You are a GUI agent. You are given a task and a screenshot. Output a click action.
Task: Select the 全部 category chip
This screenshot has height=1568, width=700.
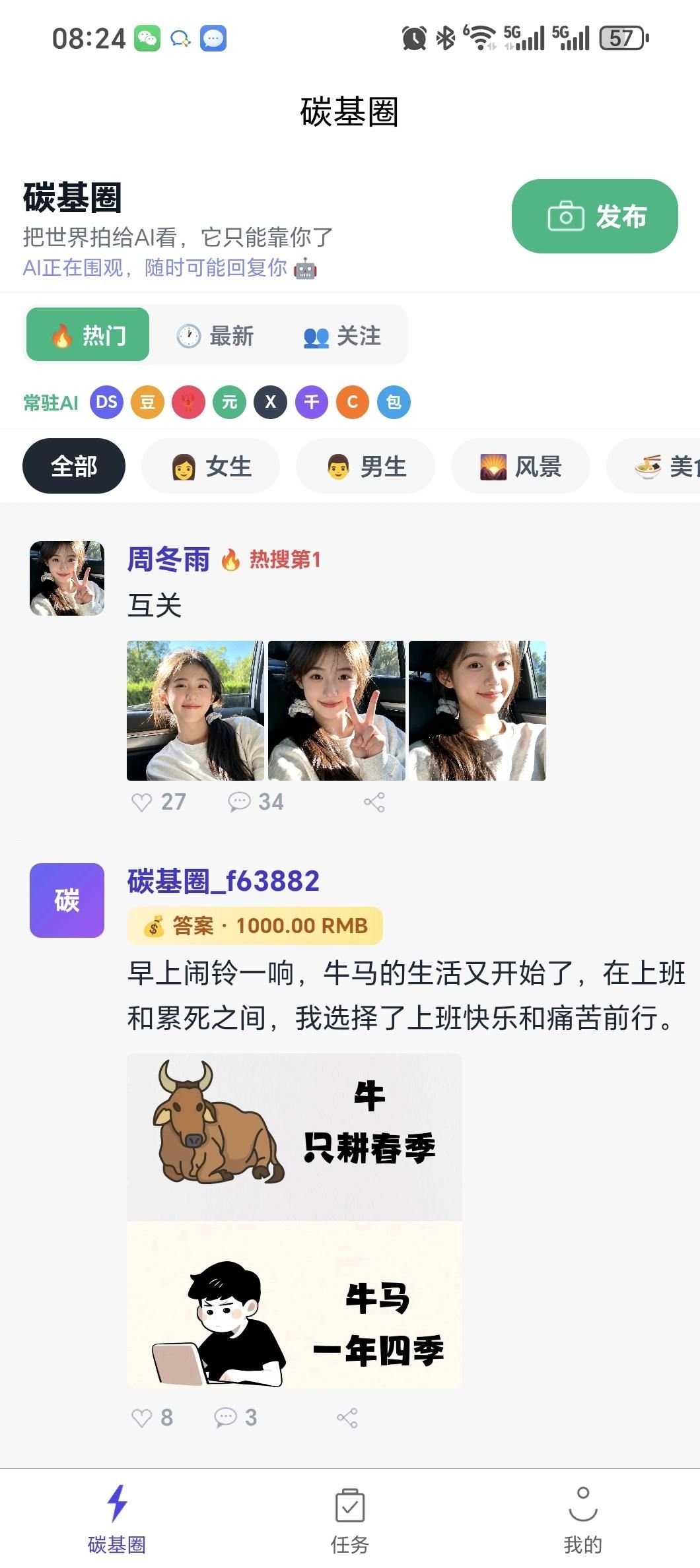tap(74, 467)
